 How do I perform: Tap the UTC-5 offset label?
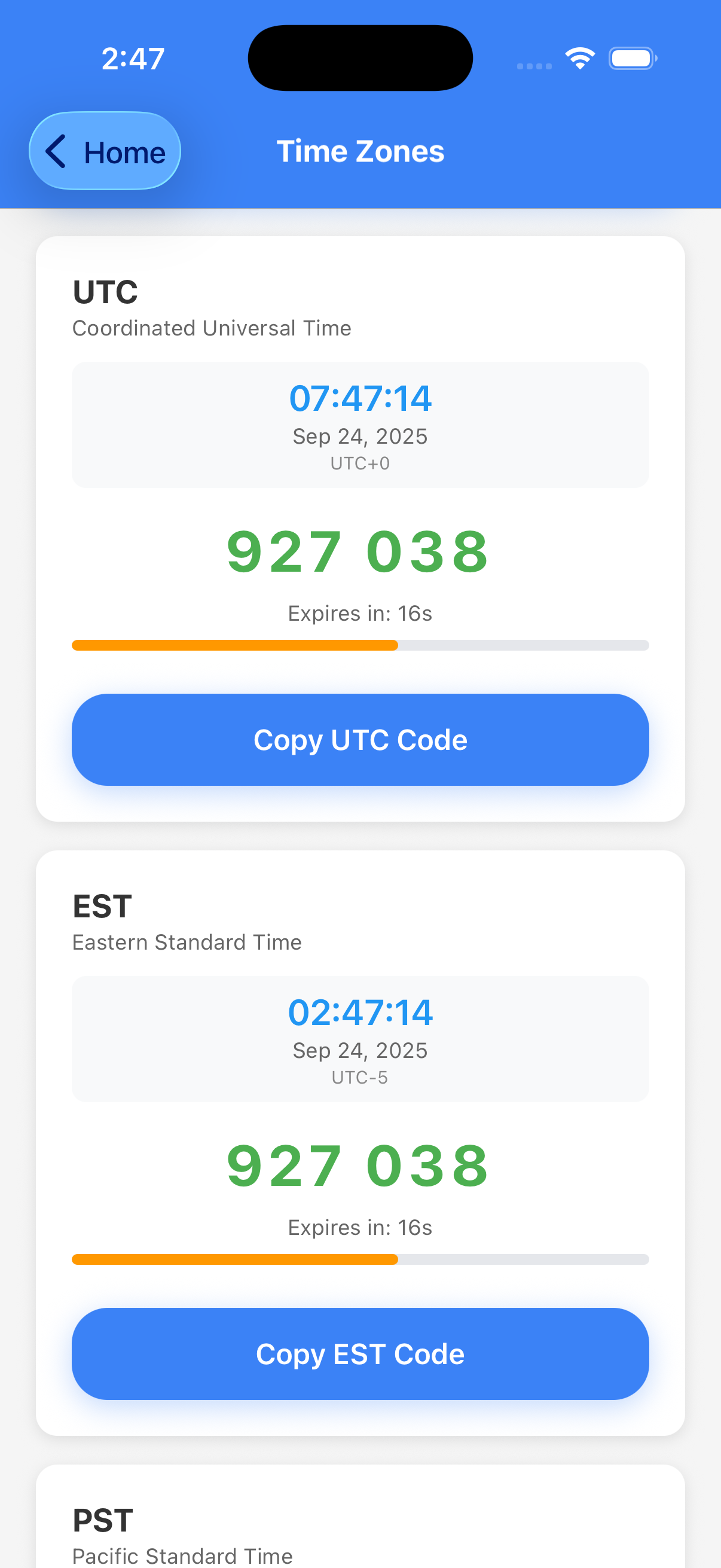[360, 1078]
